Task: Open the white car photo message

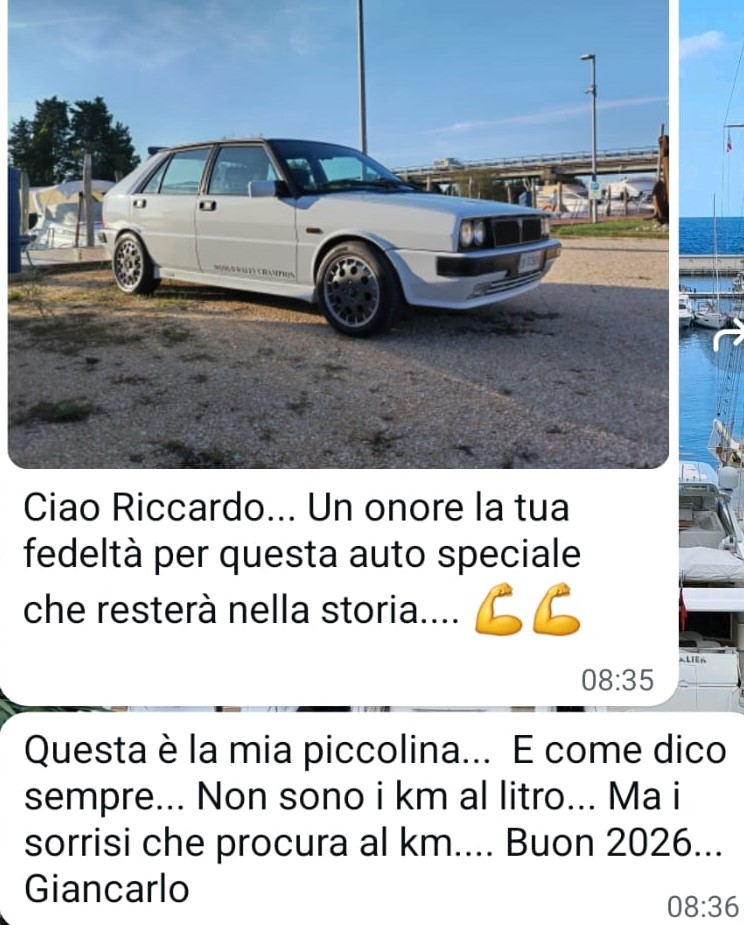Action: tap(337, 234)
